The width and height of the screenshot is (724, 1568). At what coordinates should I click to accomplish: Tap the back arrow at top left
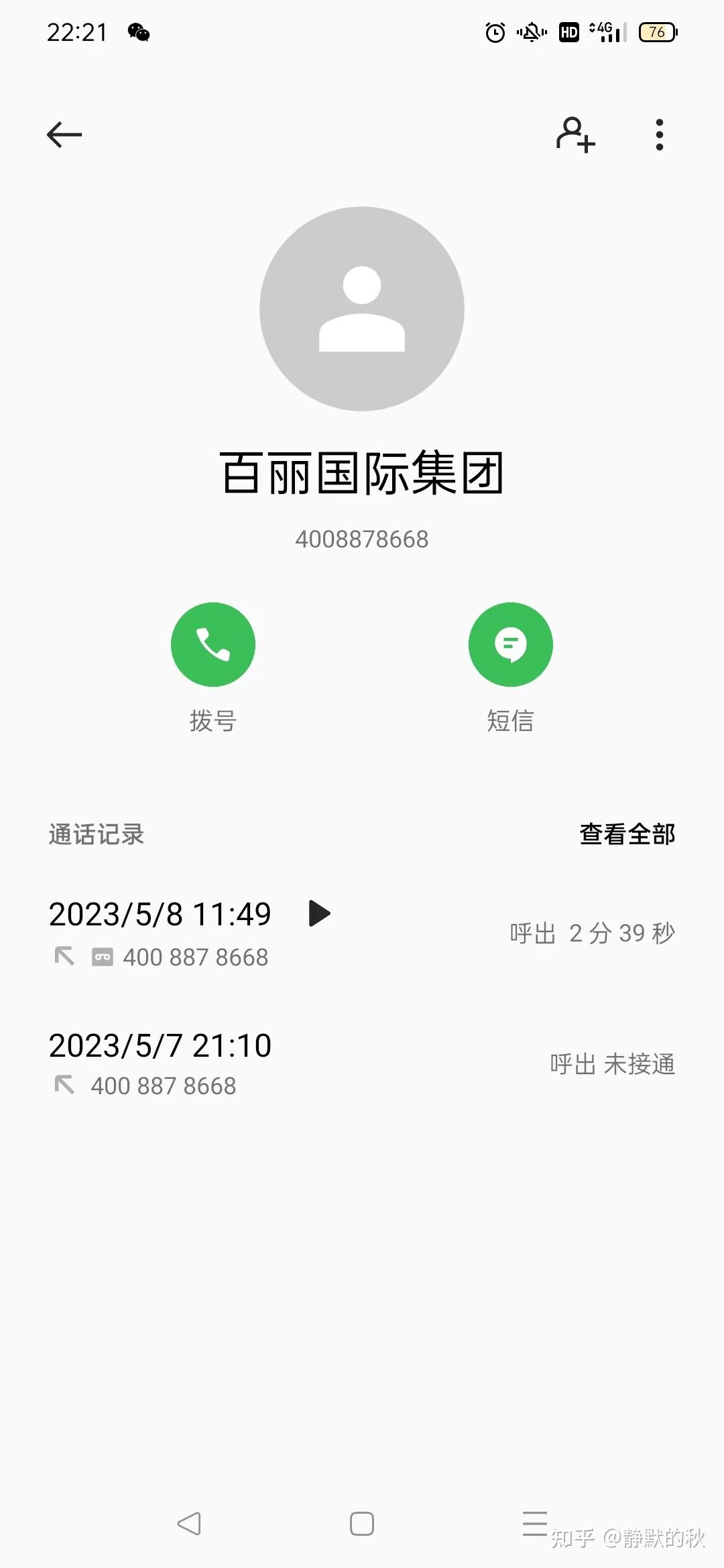[64, 134]
